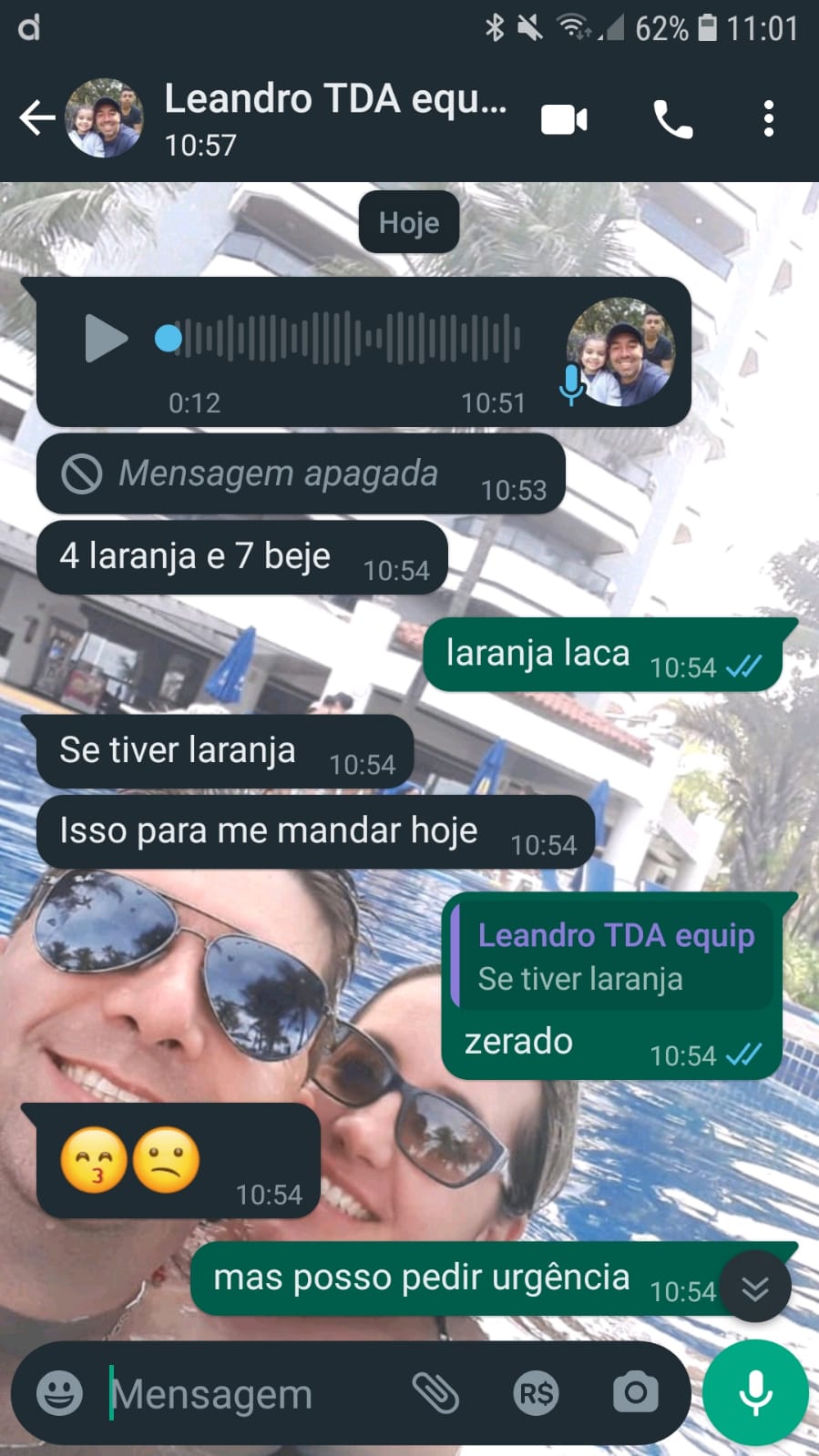Viewport: 819px width, 1456px height.
Task: Open Leandro TDA contact info
Action: (333, 118)
